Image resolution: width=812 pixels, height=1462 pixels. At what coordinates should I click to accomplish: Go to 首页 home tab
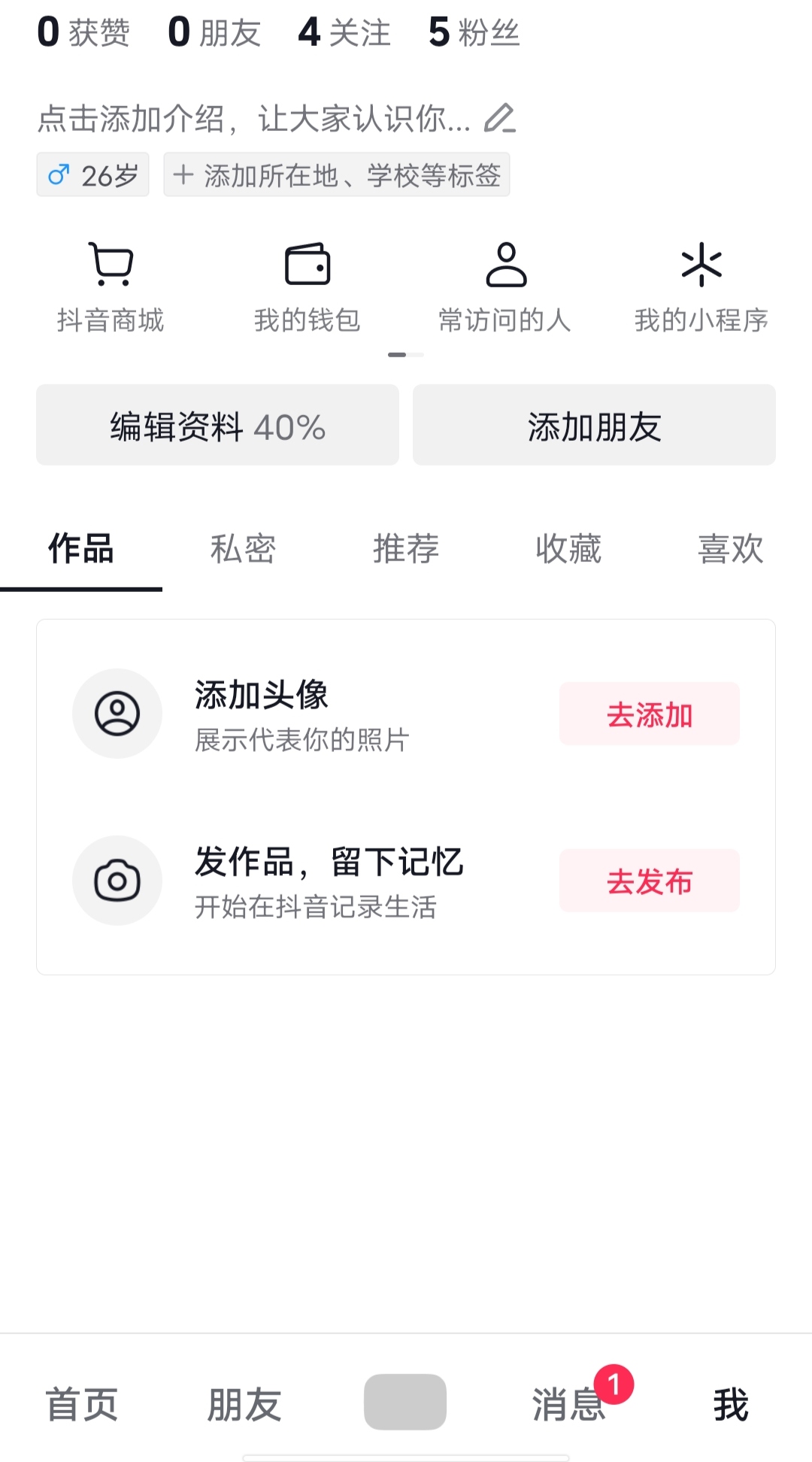coord(81,1403)
